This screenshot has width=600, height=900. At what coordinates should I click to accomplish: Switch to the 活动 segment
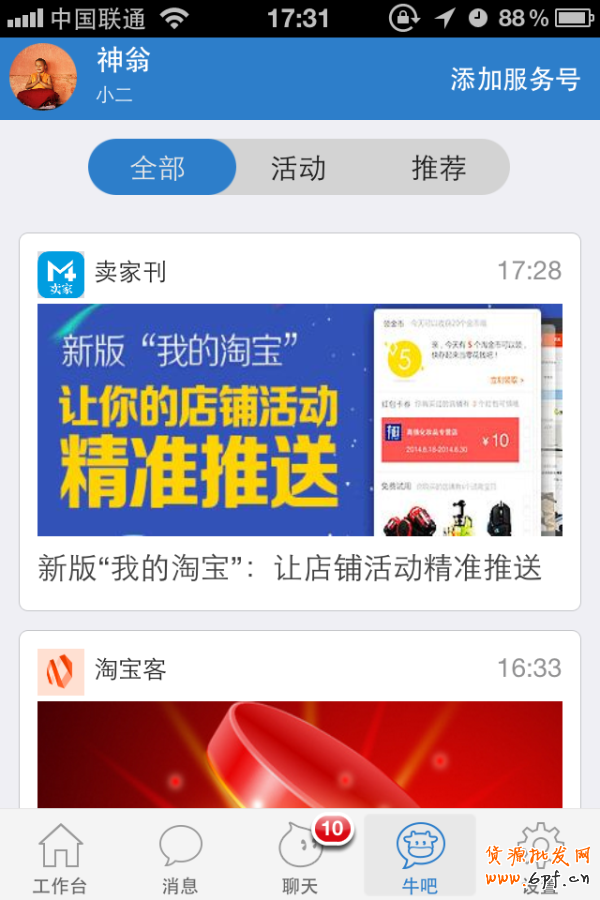coord(298,167)
